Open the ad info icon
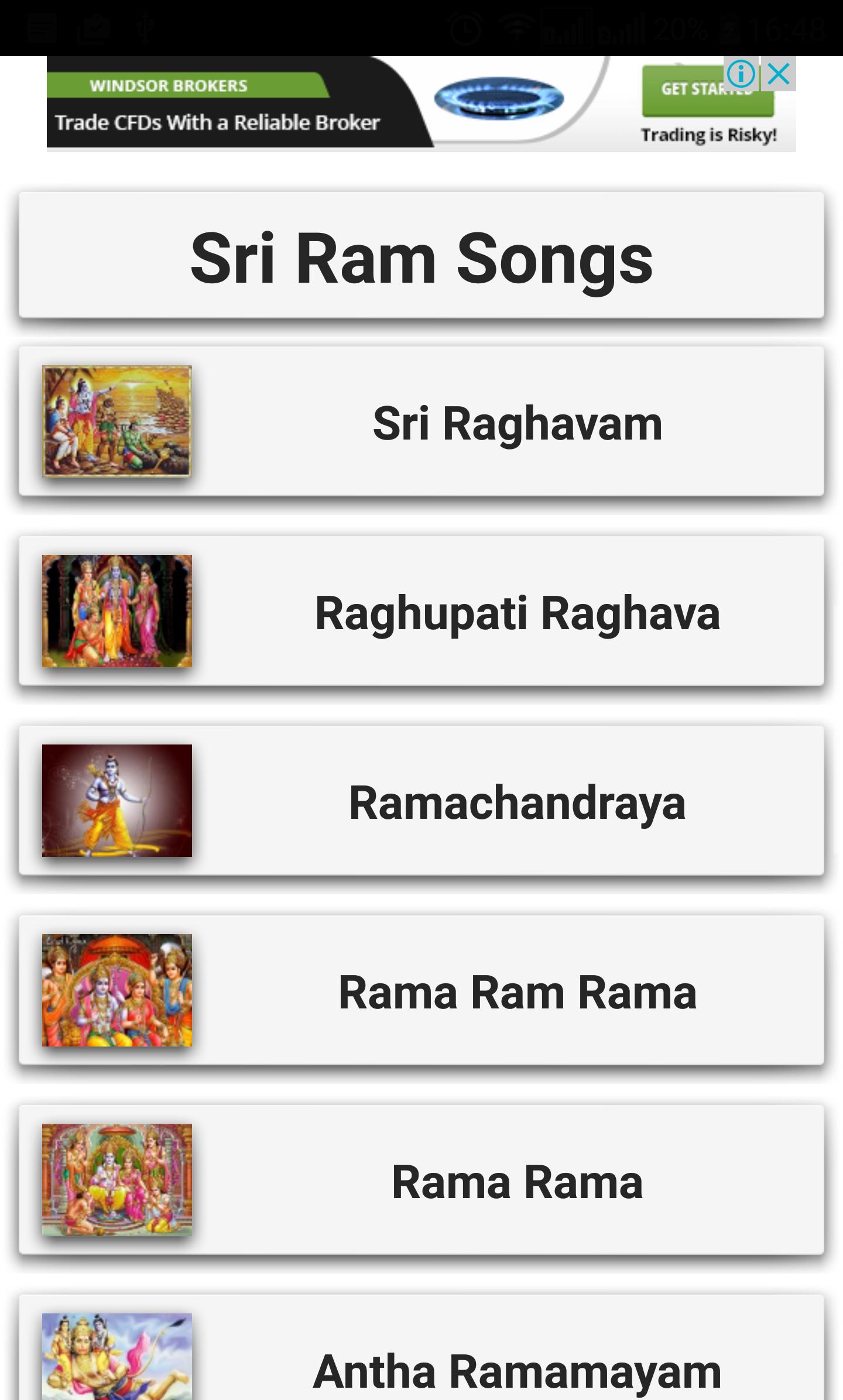 741,74
